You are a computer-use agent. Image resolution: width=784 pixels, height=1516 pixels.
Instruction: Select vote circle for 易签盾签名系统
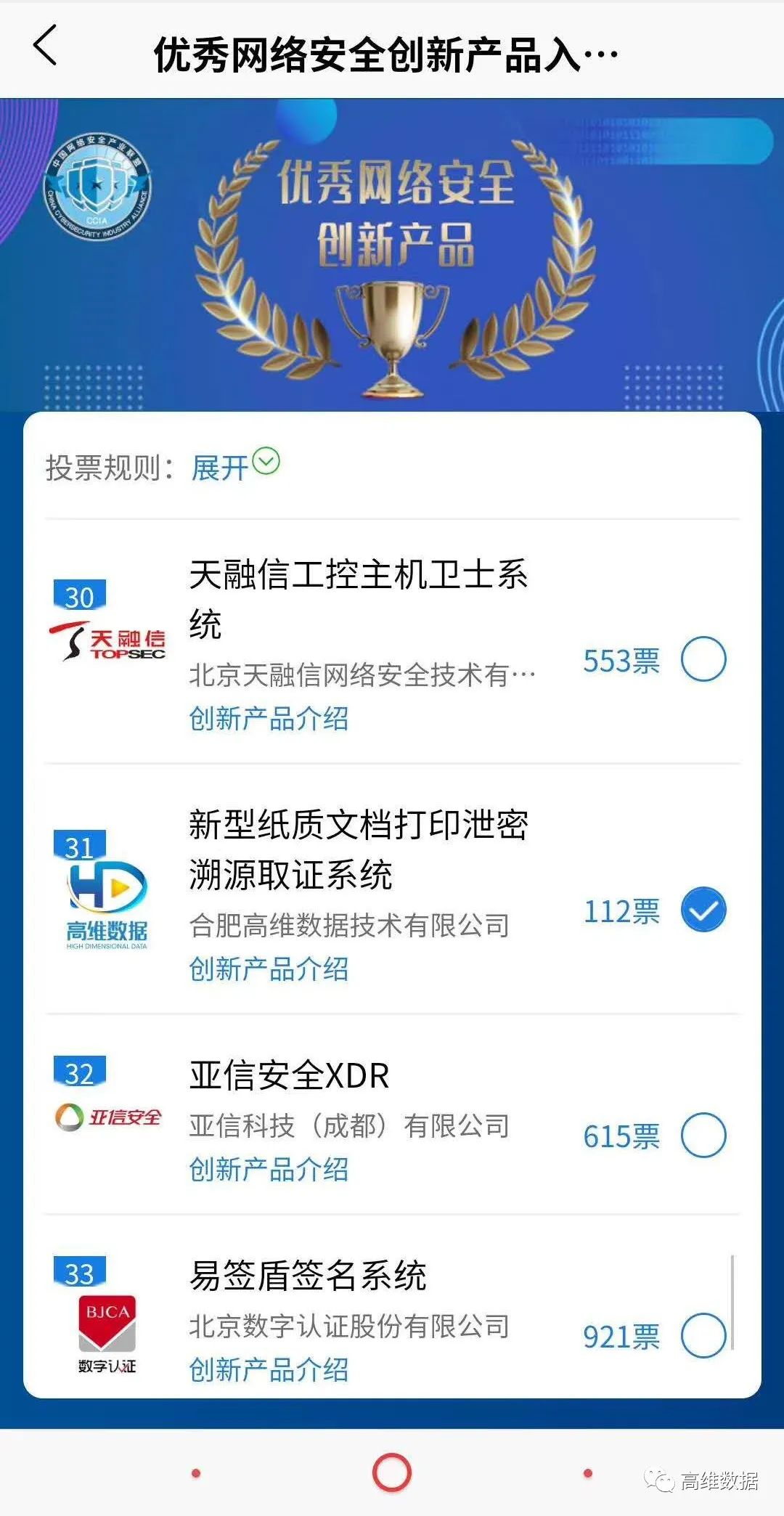pos(703,1334)
